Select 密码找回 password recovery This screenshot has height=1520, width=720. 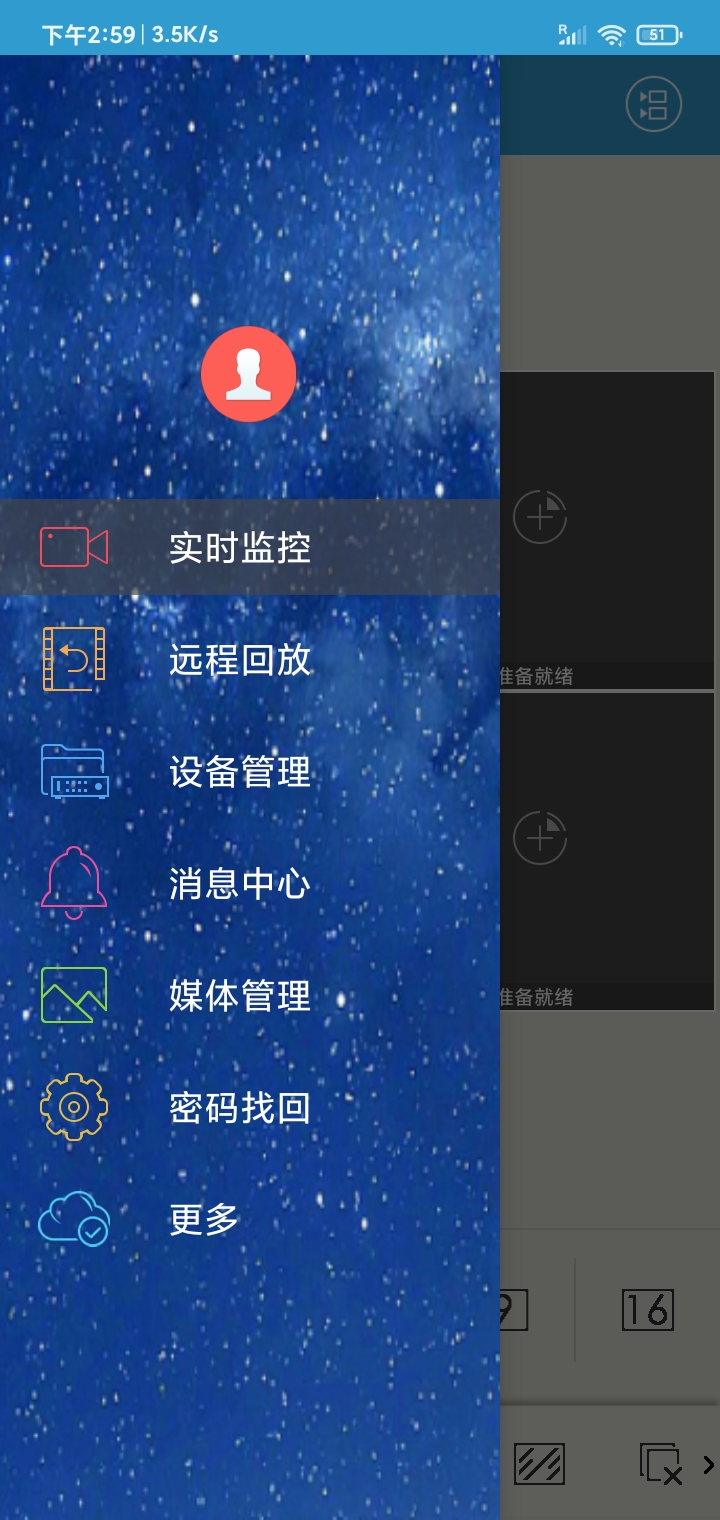tap(240, 1108)
